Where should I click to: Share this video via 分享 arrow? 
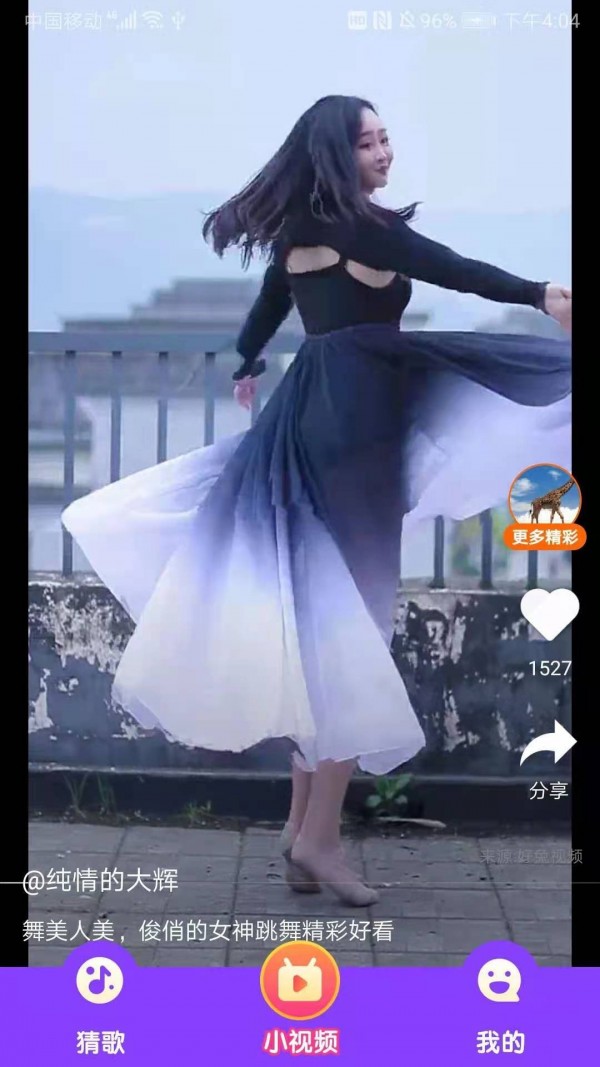[548, 744]
